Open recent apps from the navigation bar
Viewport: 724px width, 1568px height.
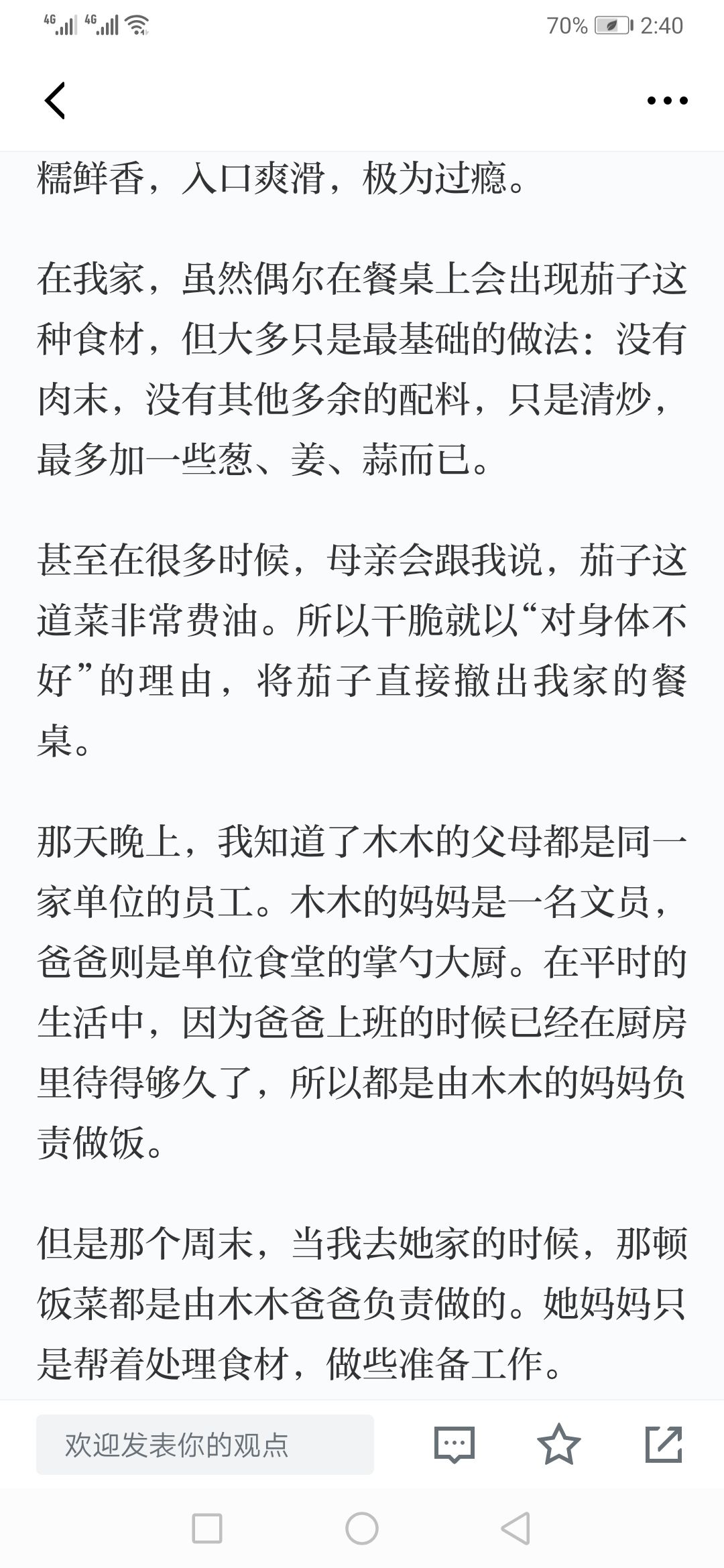point(207,1528)
